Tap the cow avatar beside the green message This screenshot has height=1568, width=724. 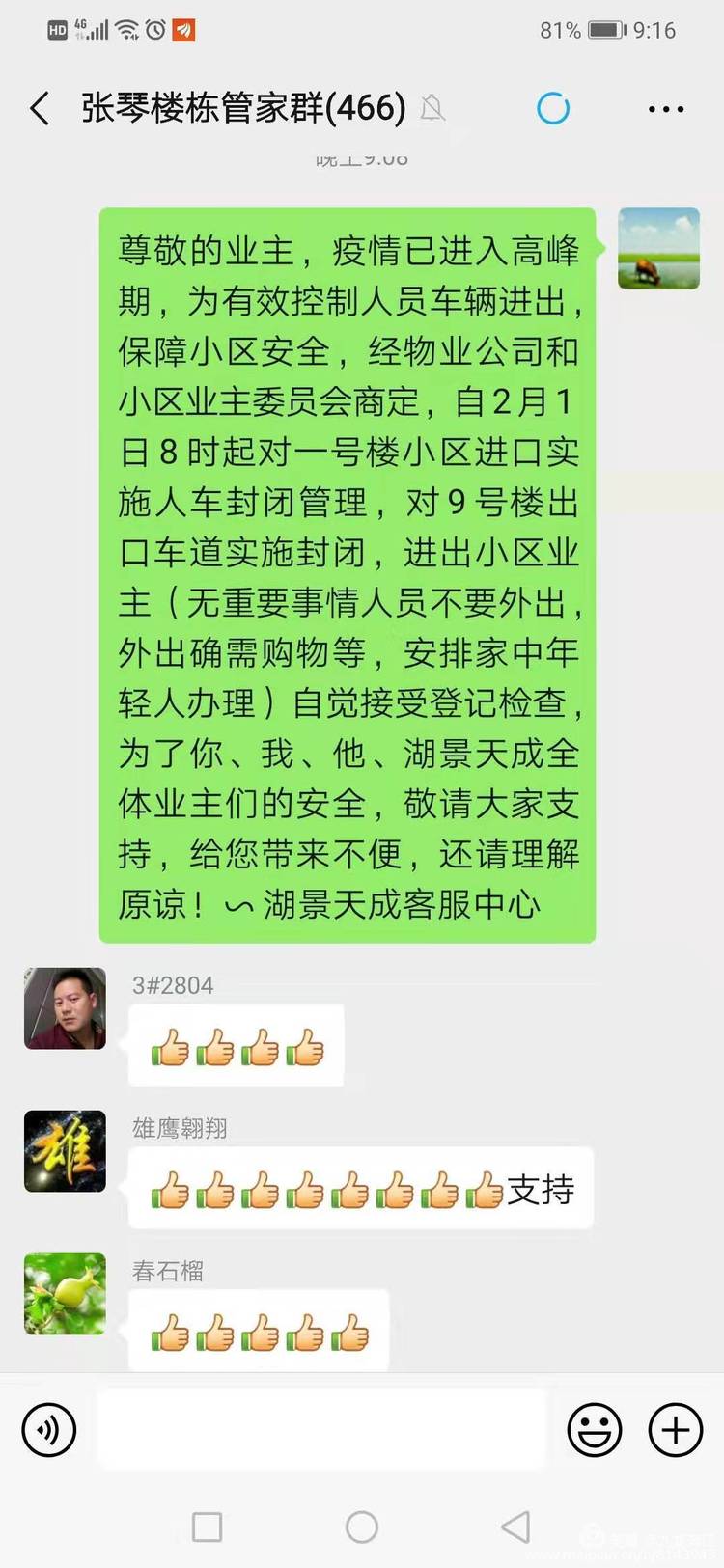pos(658,249)
